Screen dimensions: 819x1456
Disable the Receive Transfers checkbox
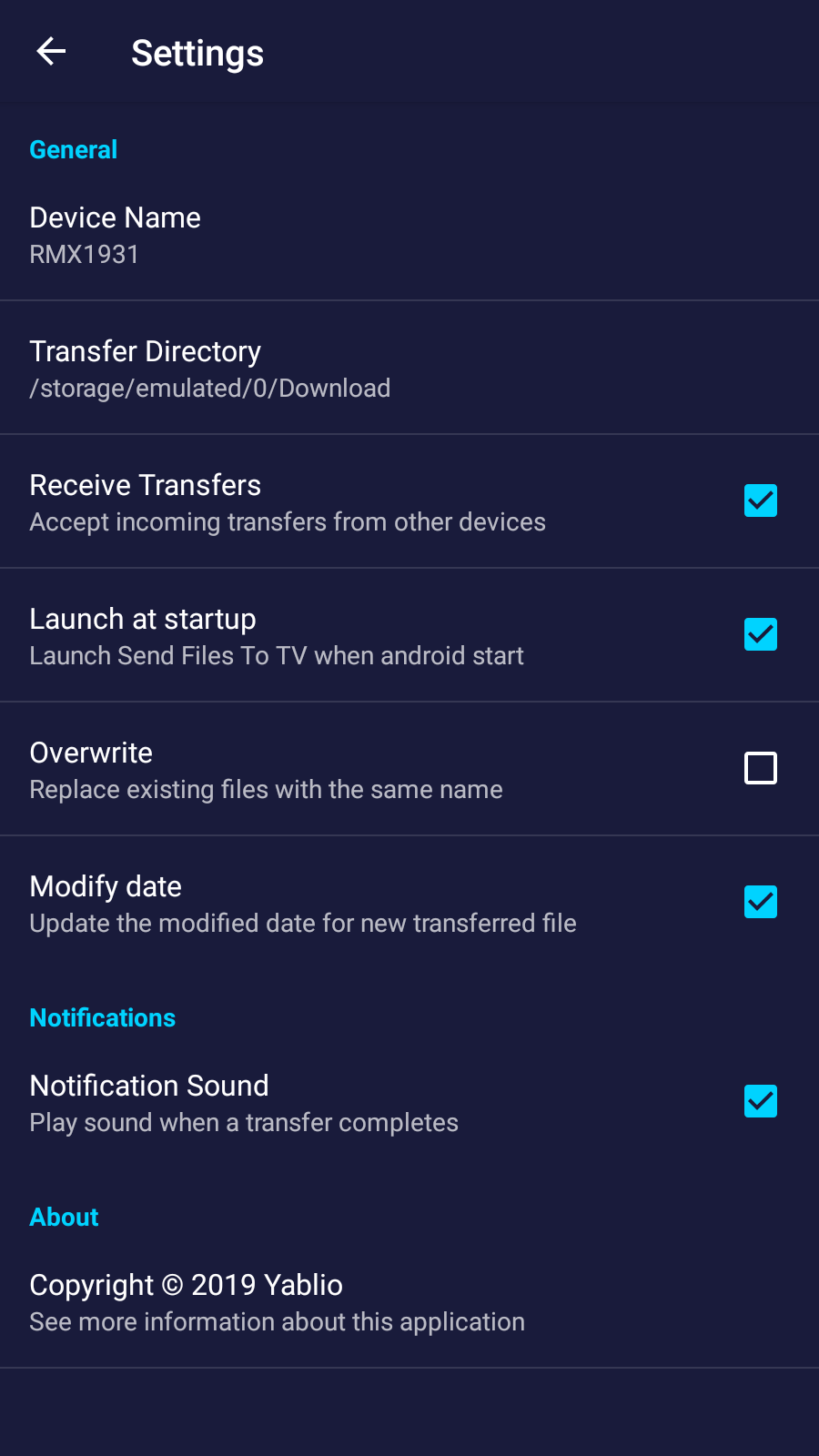point(760,500)
